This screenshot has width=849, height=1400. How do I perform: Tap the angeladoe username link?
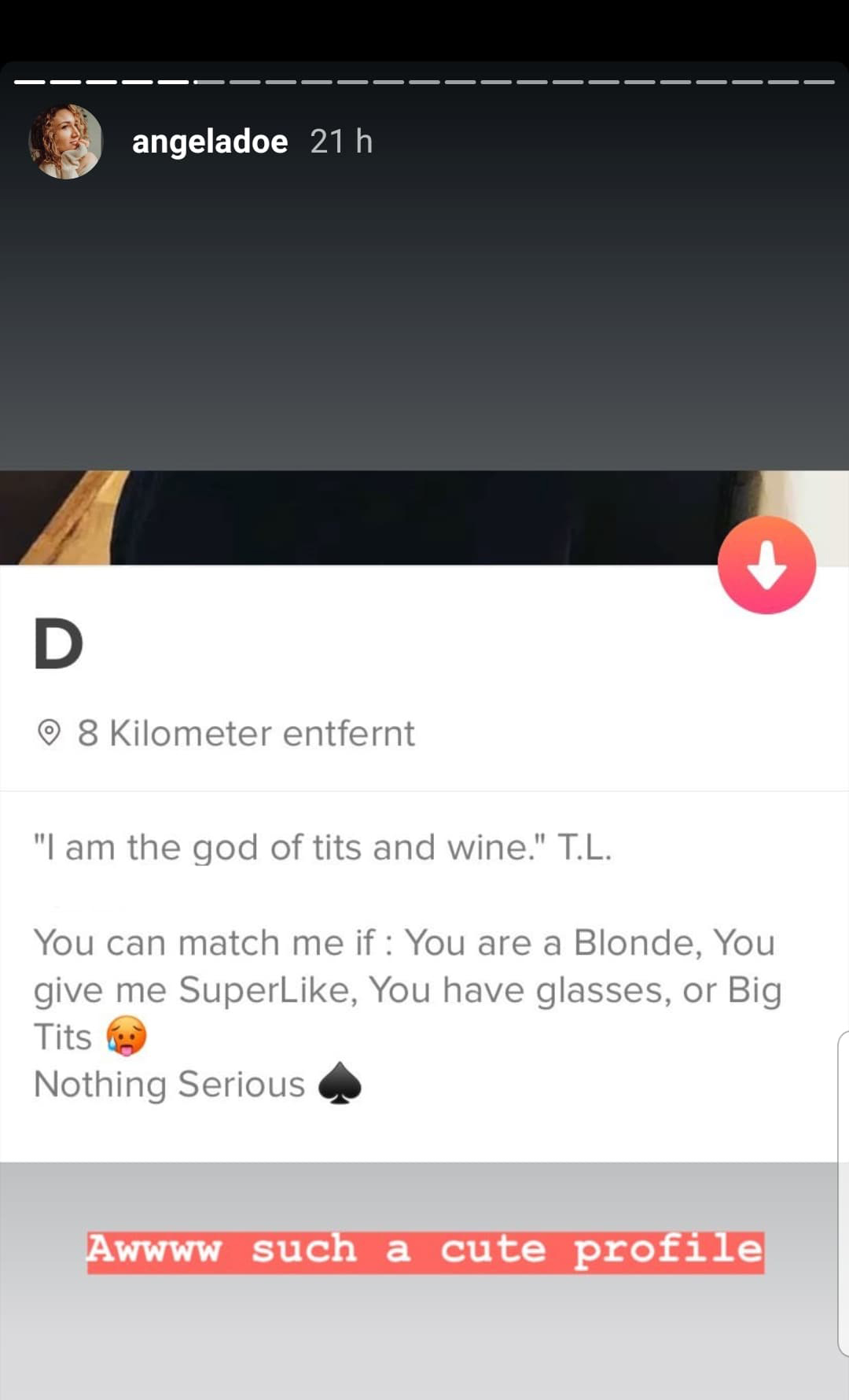click(x=210, y=142)
